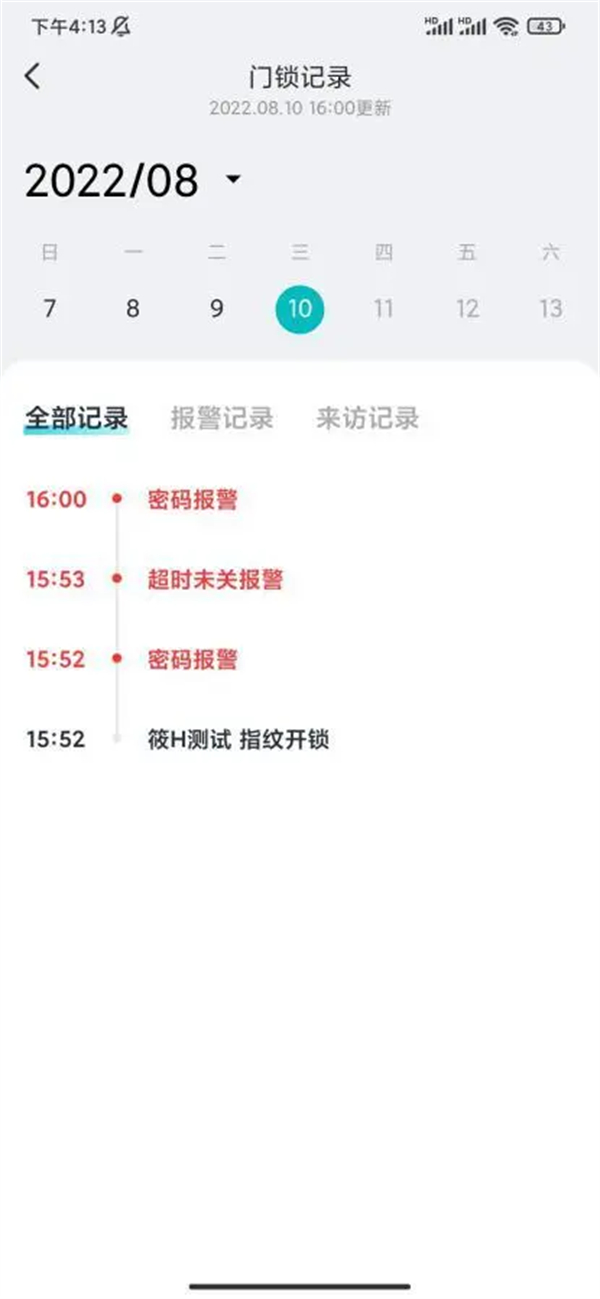600x1299 pixels.
Task: Switch to the 报警记录 tab
Action: (x=222, y=418)
